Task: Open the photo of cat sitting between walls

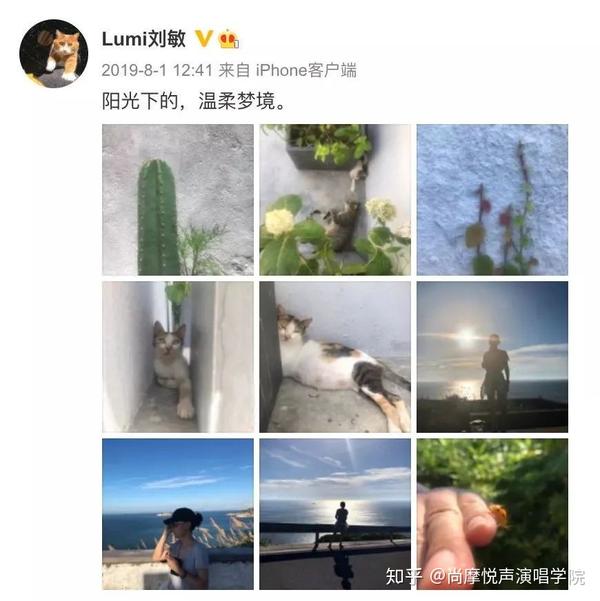Action: (x=178, y=356)
